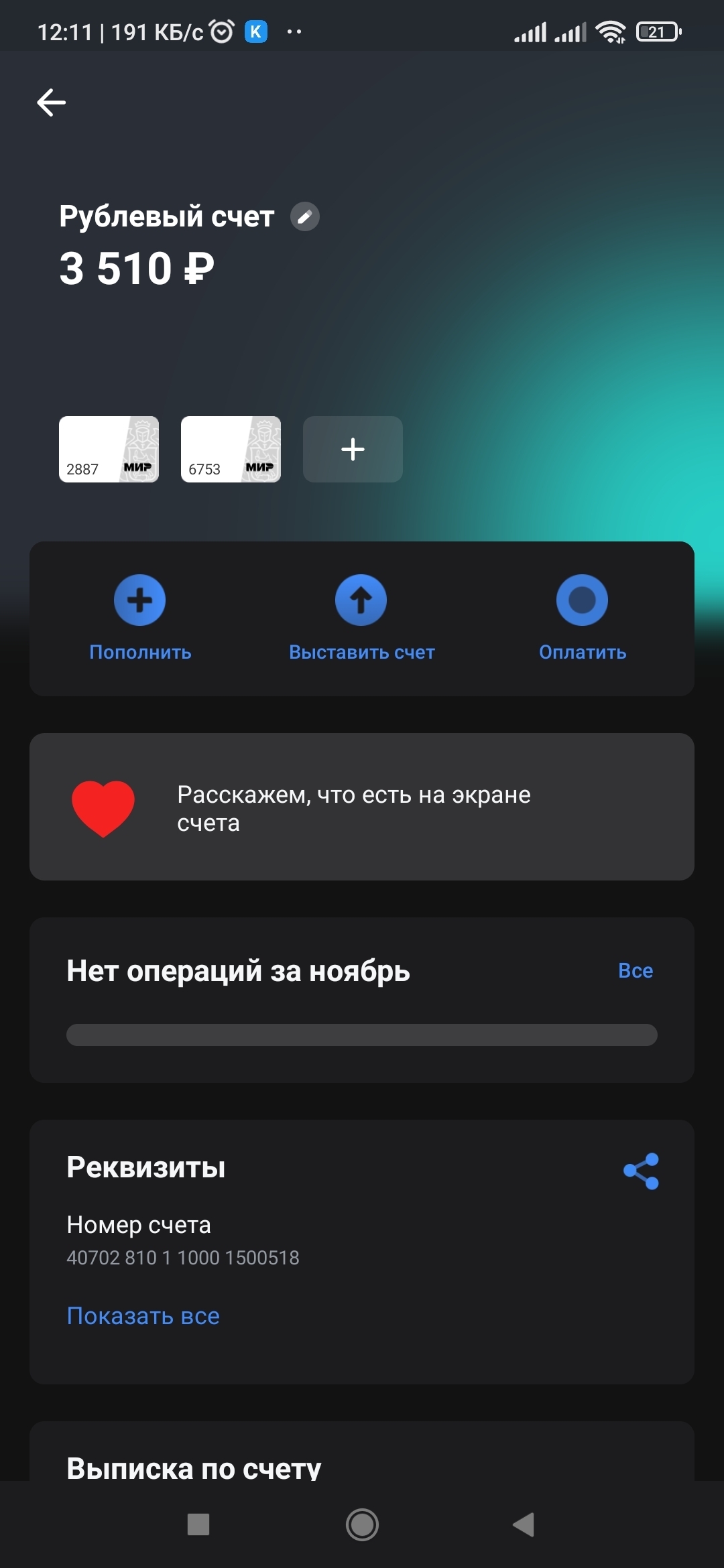
Task: View all operations via Все
Action: [636, 970]
